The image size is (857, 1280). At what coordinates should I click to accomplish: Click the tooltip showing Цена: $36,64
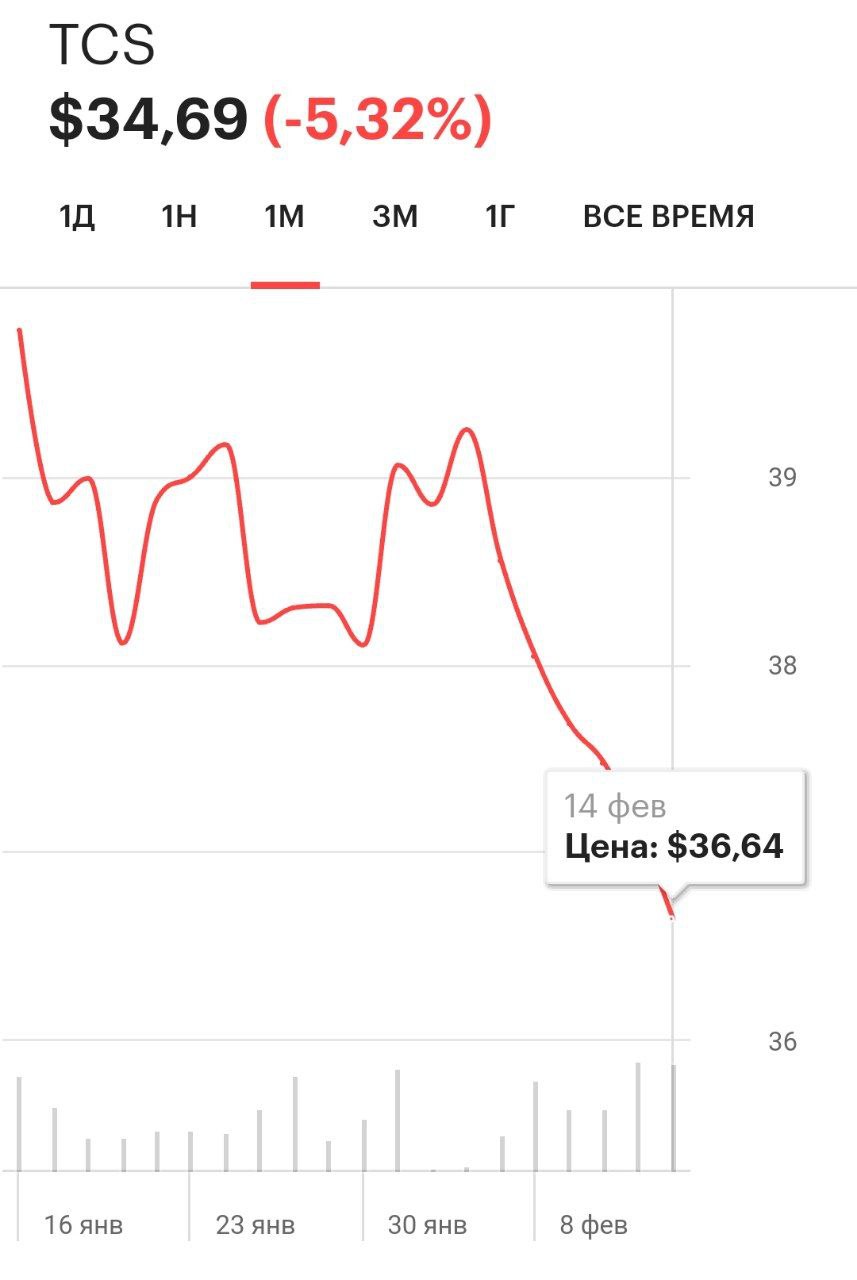[x=677, y=845]
